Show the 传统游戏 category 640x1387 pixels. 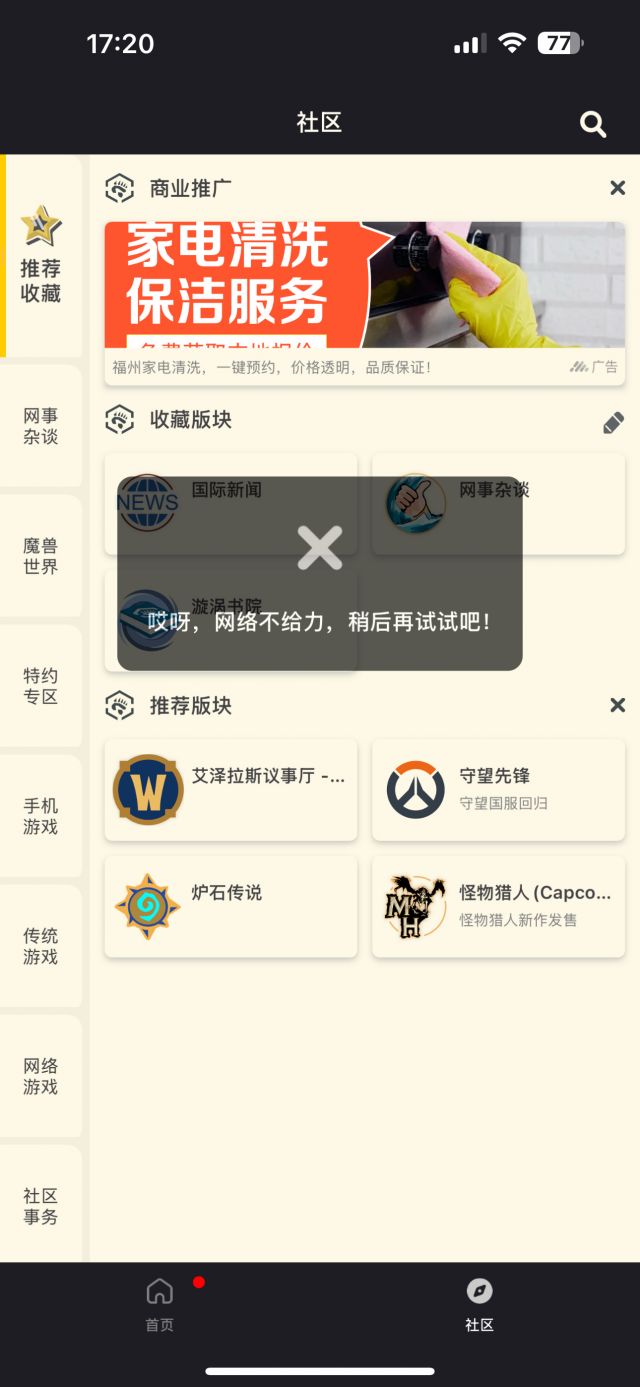click(41, 946)
